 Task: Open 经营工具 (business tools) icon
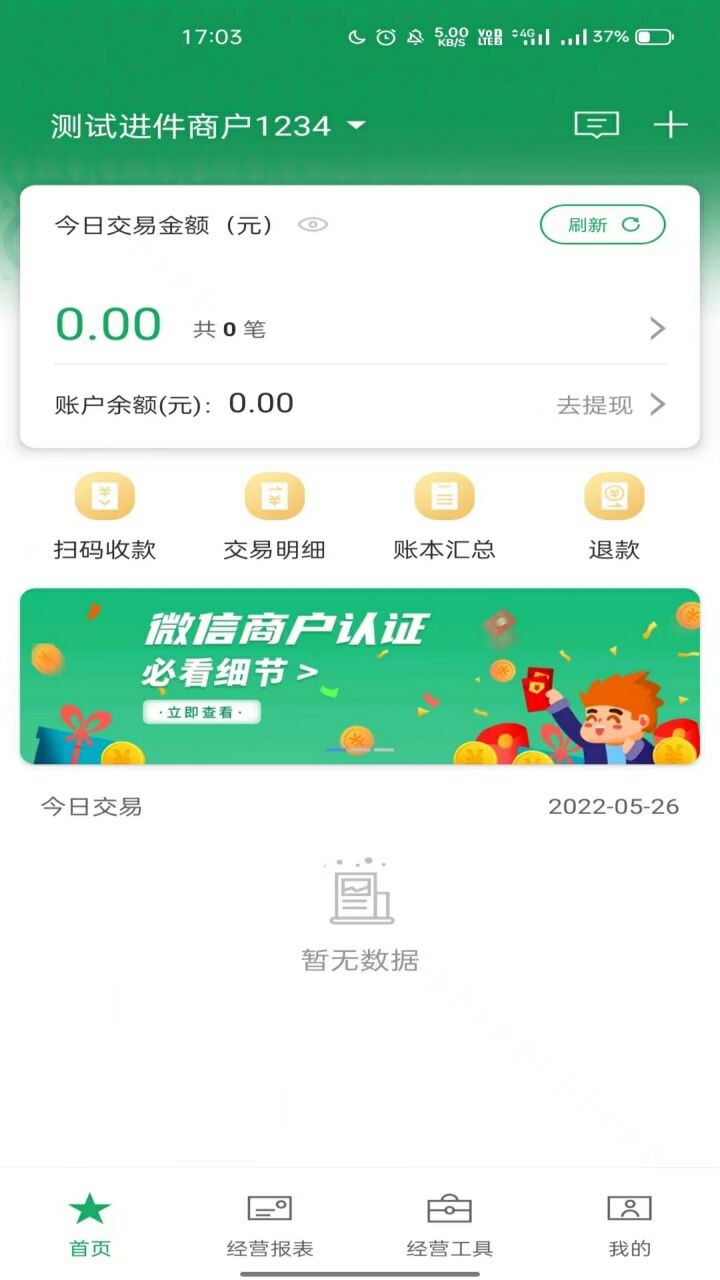pyautogui.click(x=450, y=1223)
